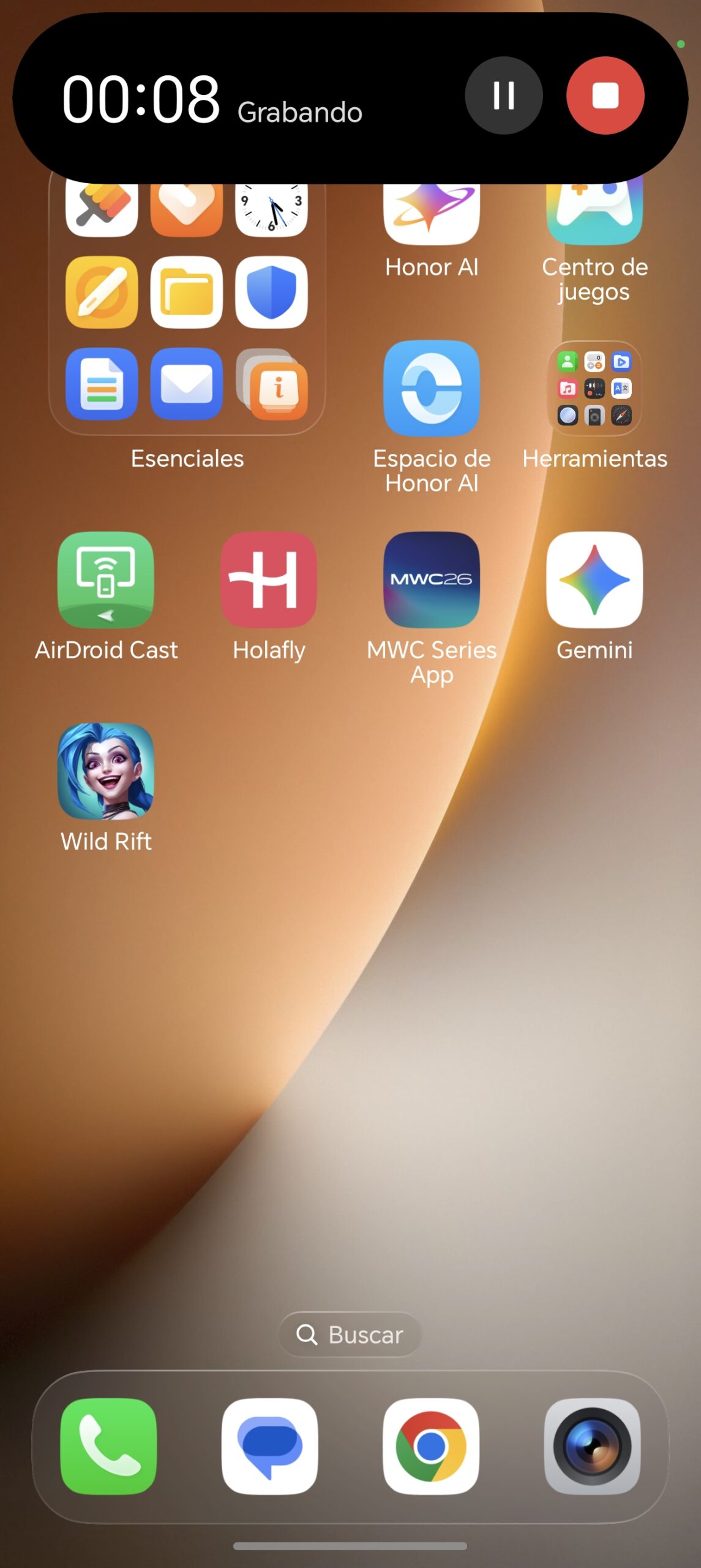Pause the screen recording
Screen dimensions: 701x1568
(x=503, y=96)
